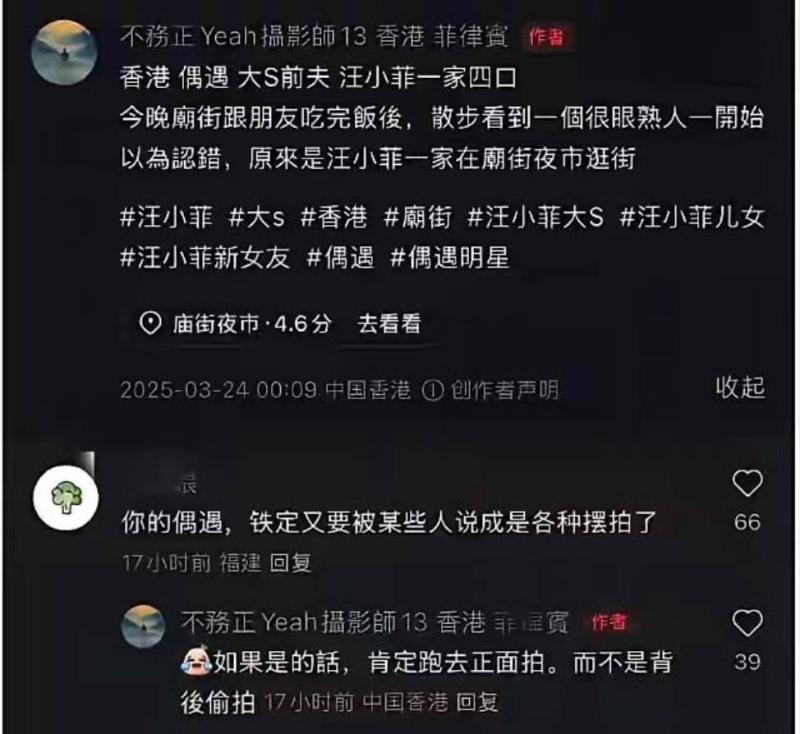Viewport: 800px width, 734px height.
Task: Collapse the description with 收起
Action: [739, 388]
